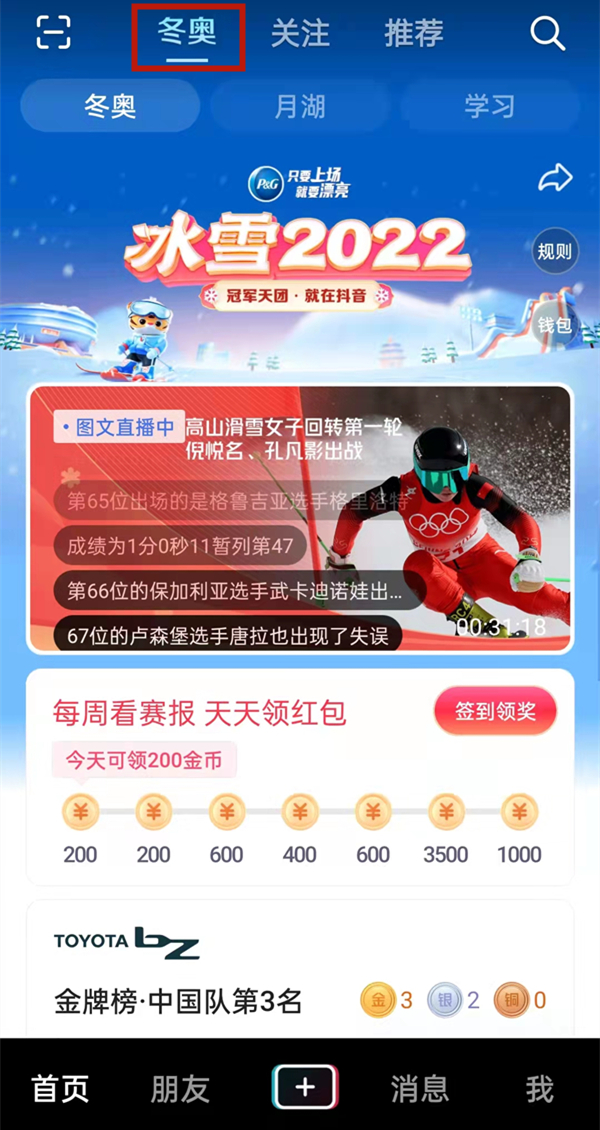Open the 钱包 button
Viewport: 600px width, 1130px height.
pyautogui.click(x=555, y=325)
